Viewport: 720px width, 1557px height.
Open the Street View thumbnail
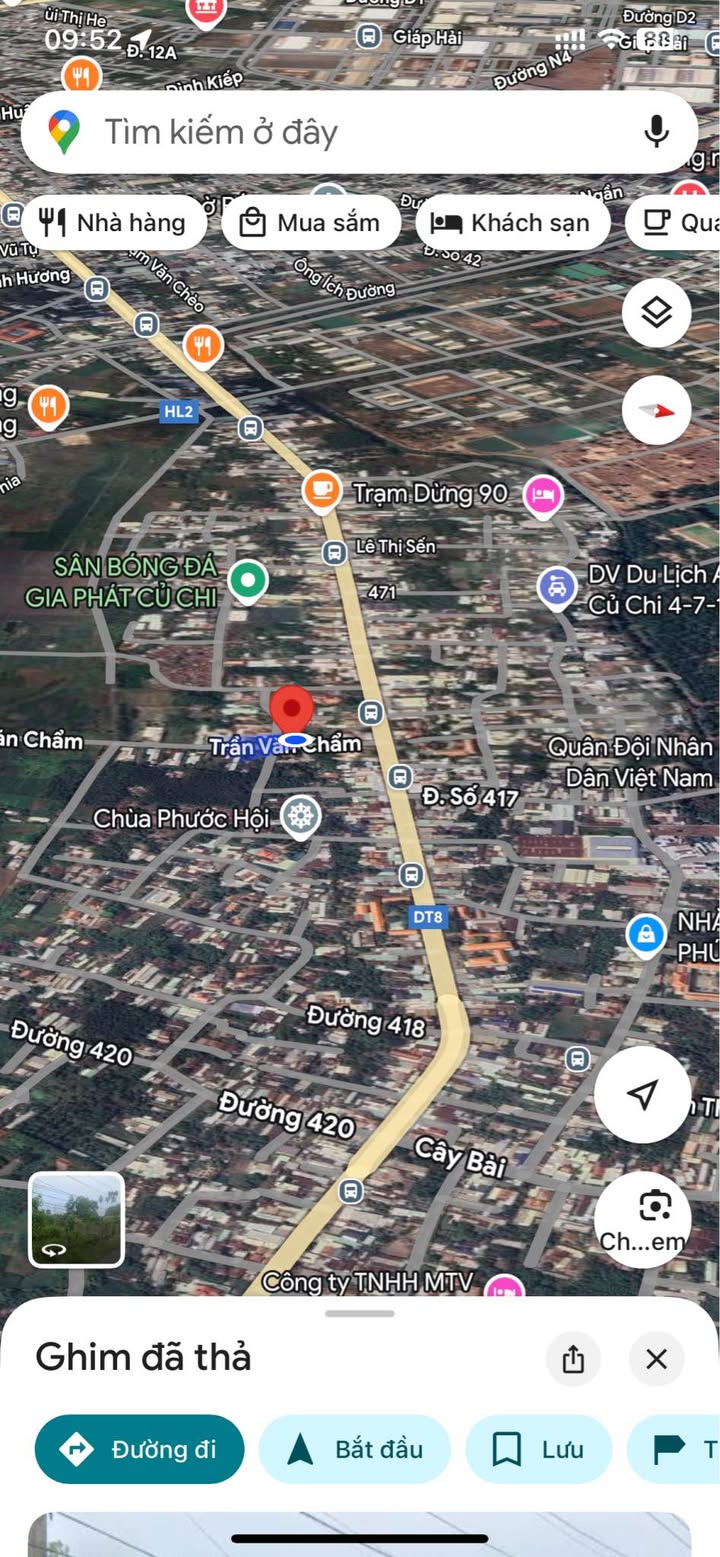coord(76,1219)
